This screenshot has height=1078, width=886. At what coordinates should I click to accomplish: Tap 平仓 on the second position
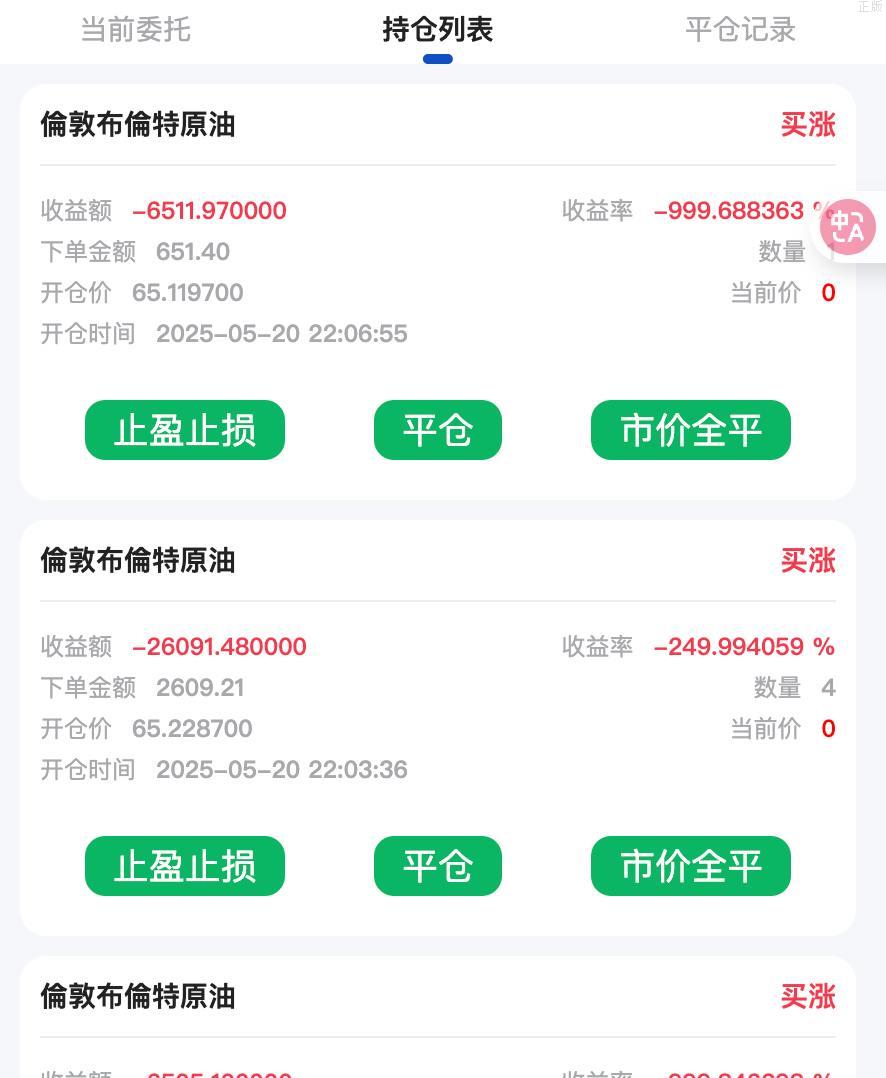(x=437, y=866)
